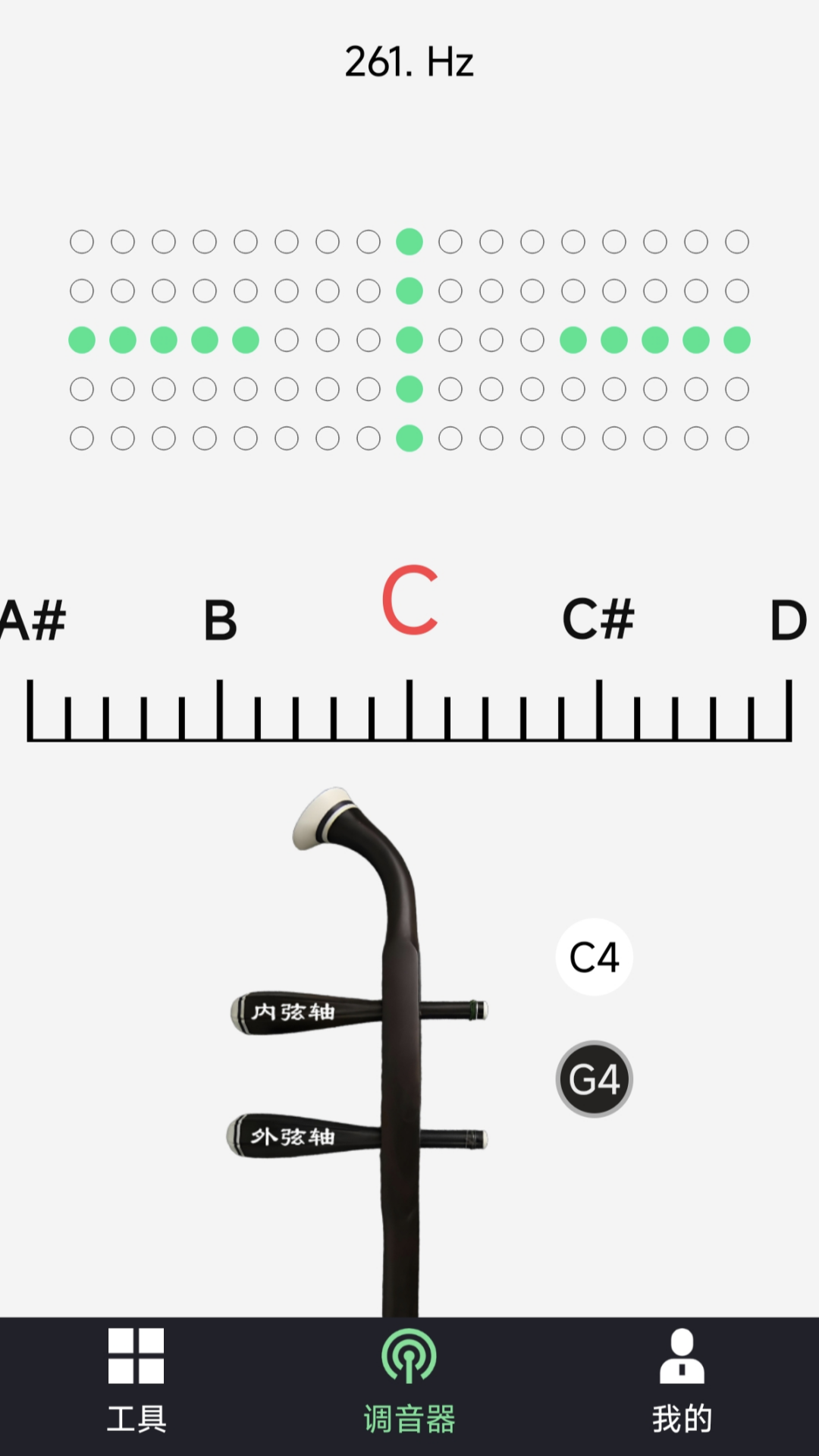Image resolution: width=819 pixels, height=1456 pixels.
Task: Select the C4 string note
Action: [594, 956]
